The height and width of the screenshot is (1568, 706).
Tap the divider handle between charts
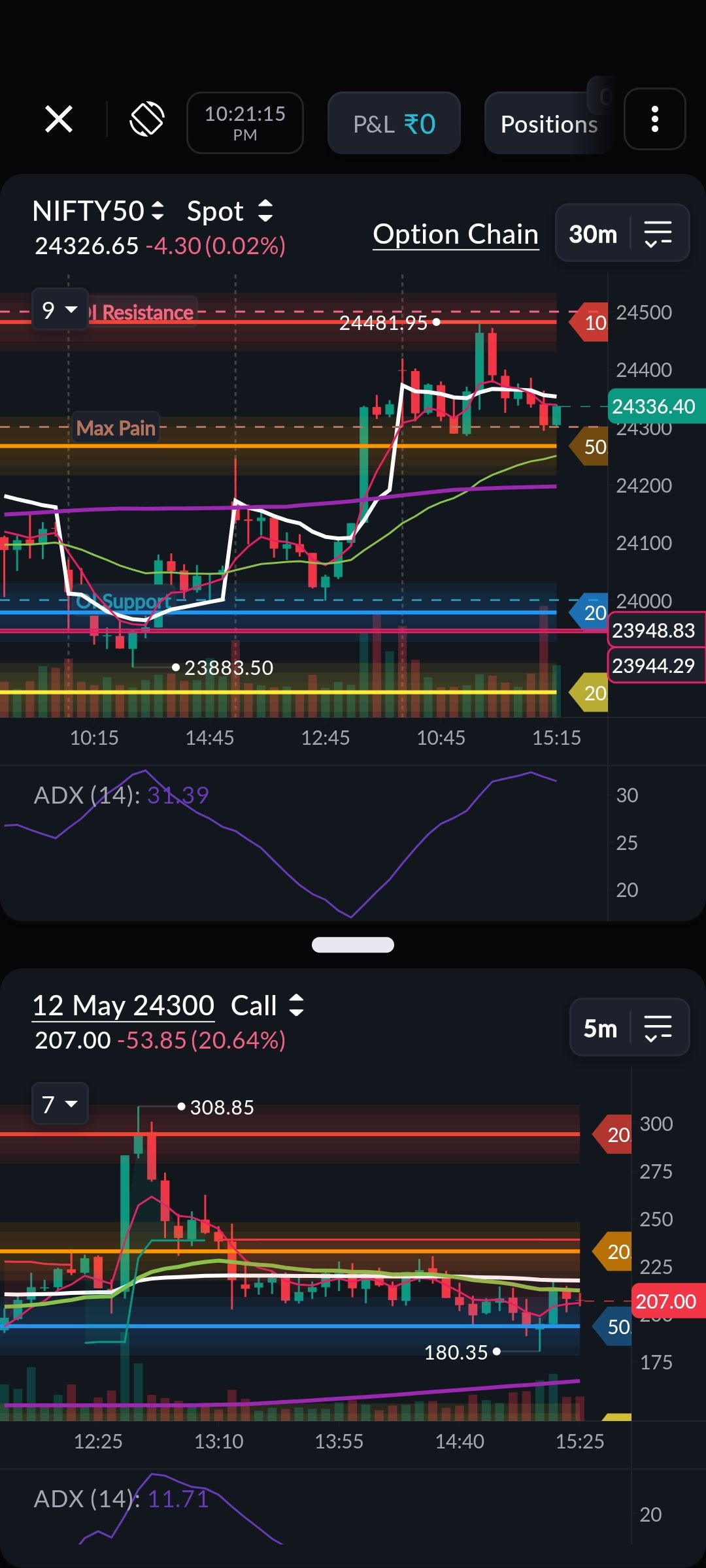[x=353, y=945]
